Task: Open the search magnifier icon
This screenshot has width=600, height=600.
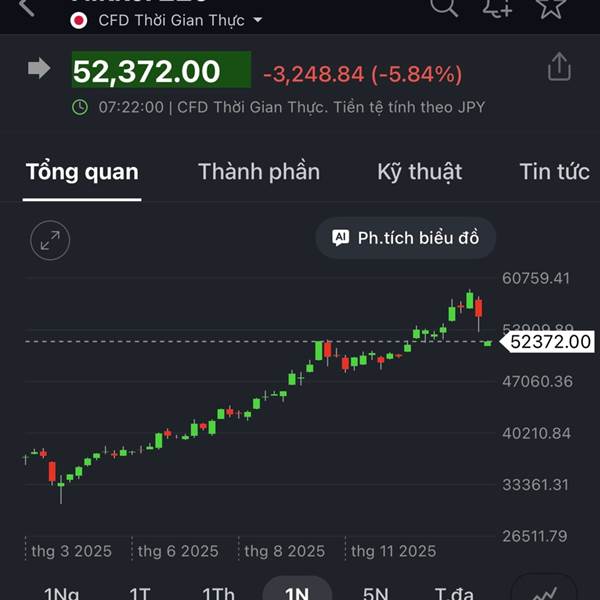Action: 444,7
